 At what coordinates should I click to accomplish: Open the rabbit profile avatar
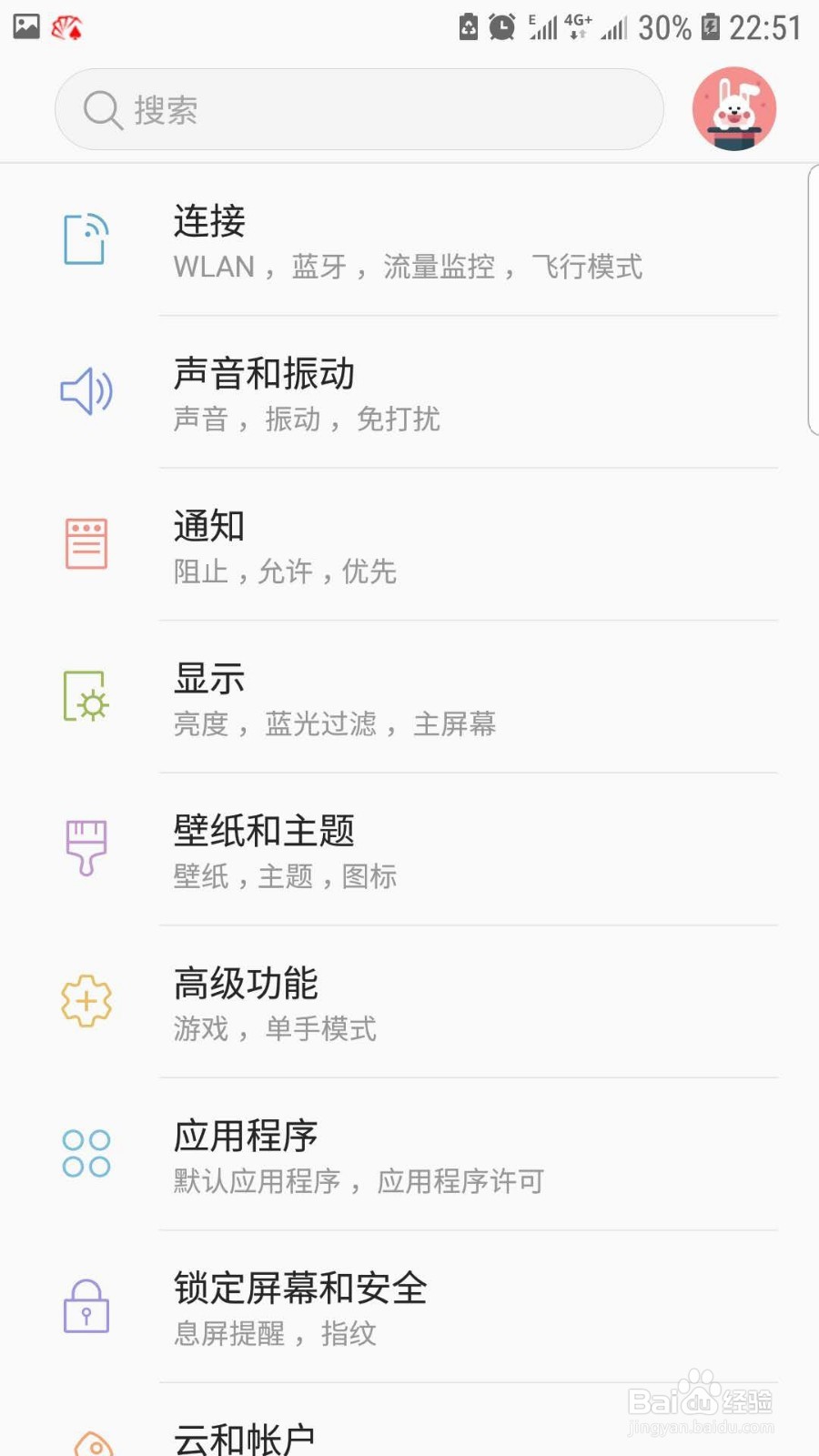click(733, 109)
